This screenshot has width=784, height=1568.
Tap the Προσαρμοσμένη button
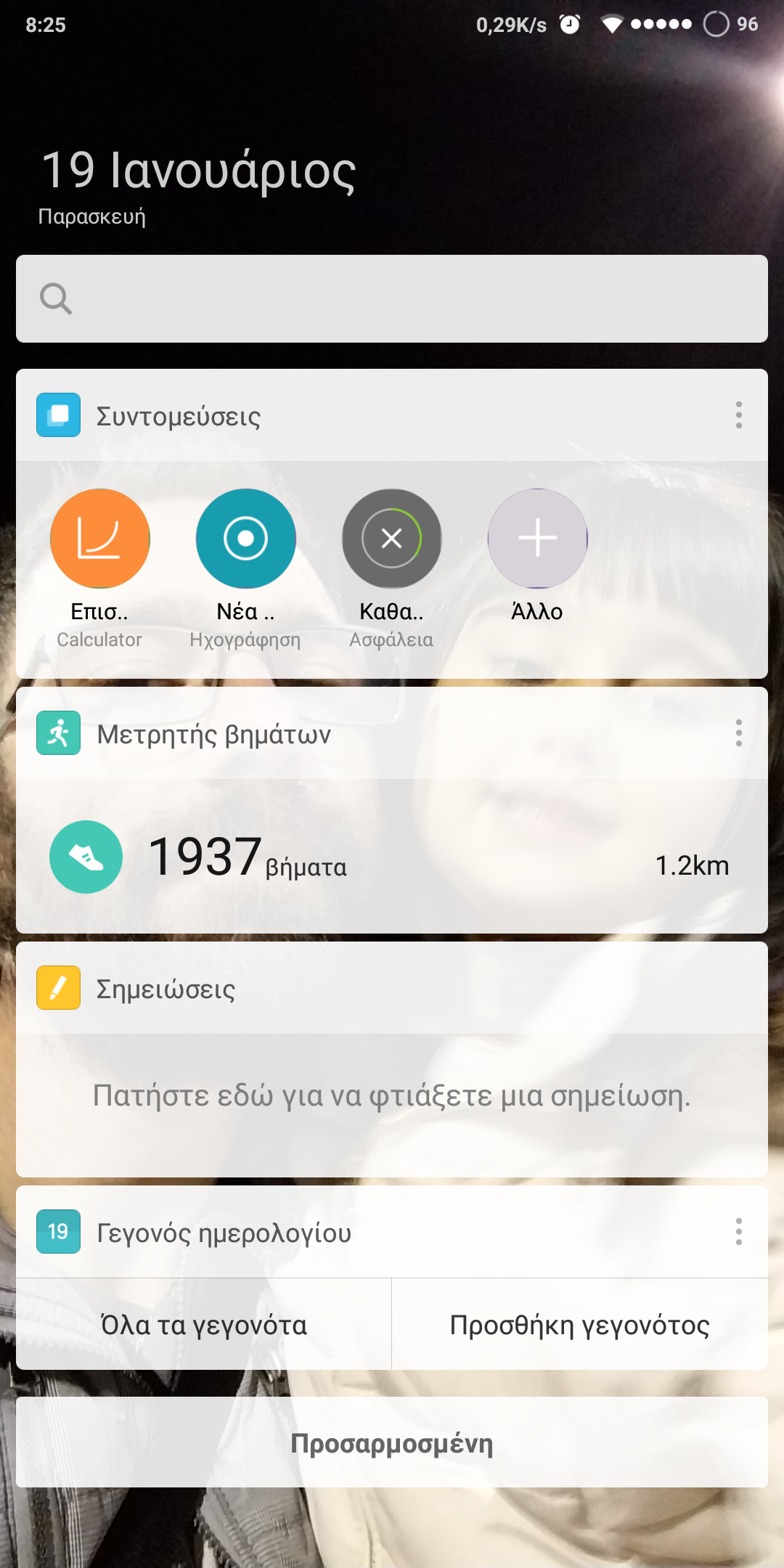(392, 1443)
